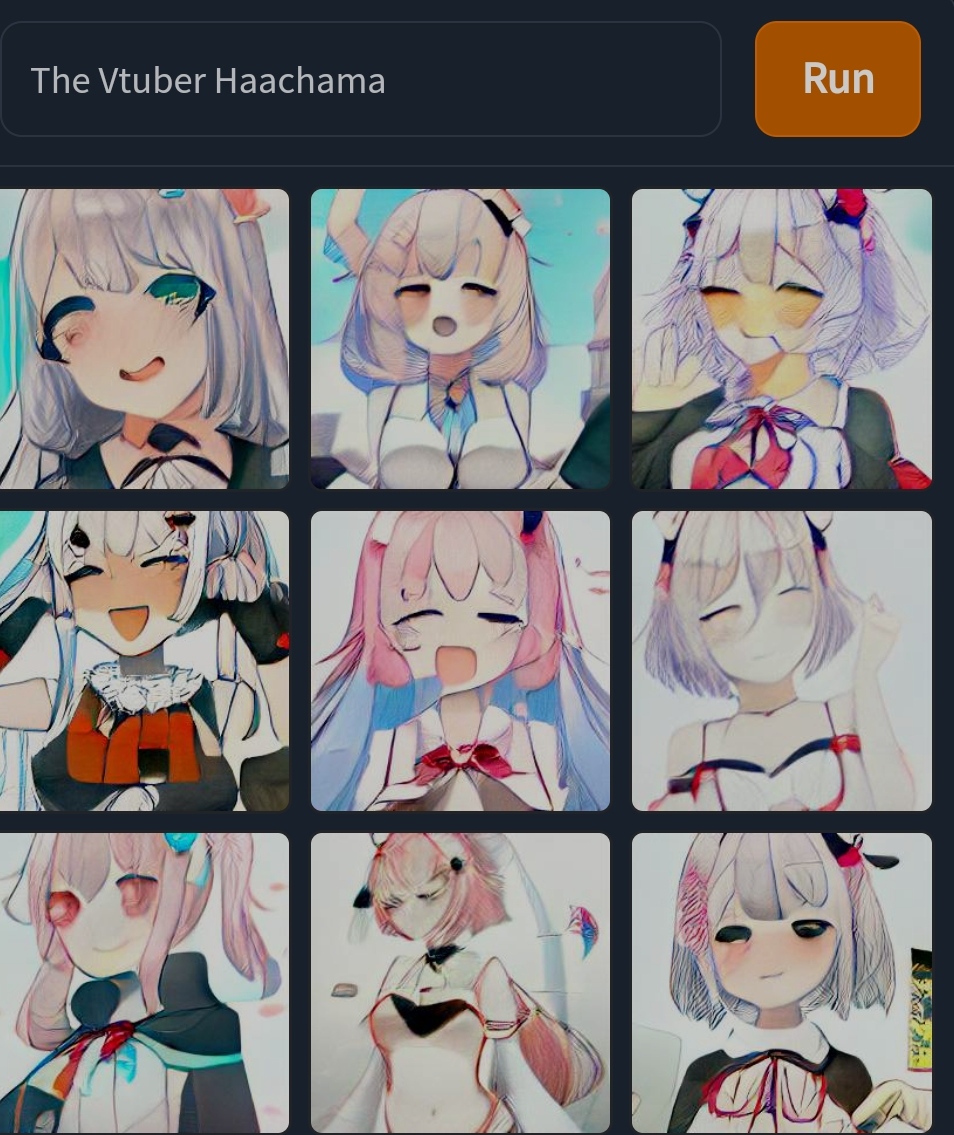Image resolution: width=954 pixels, height=1135 pixels.
Task: Open the short lavender hair girl image
Action: click(781, 660)
